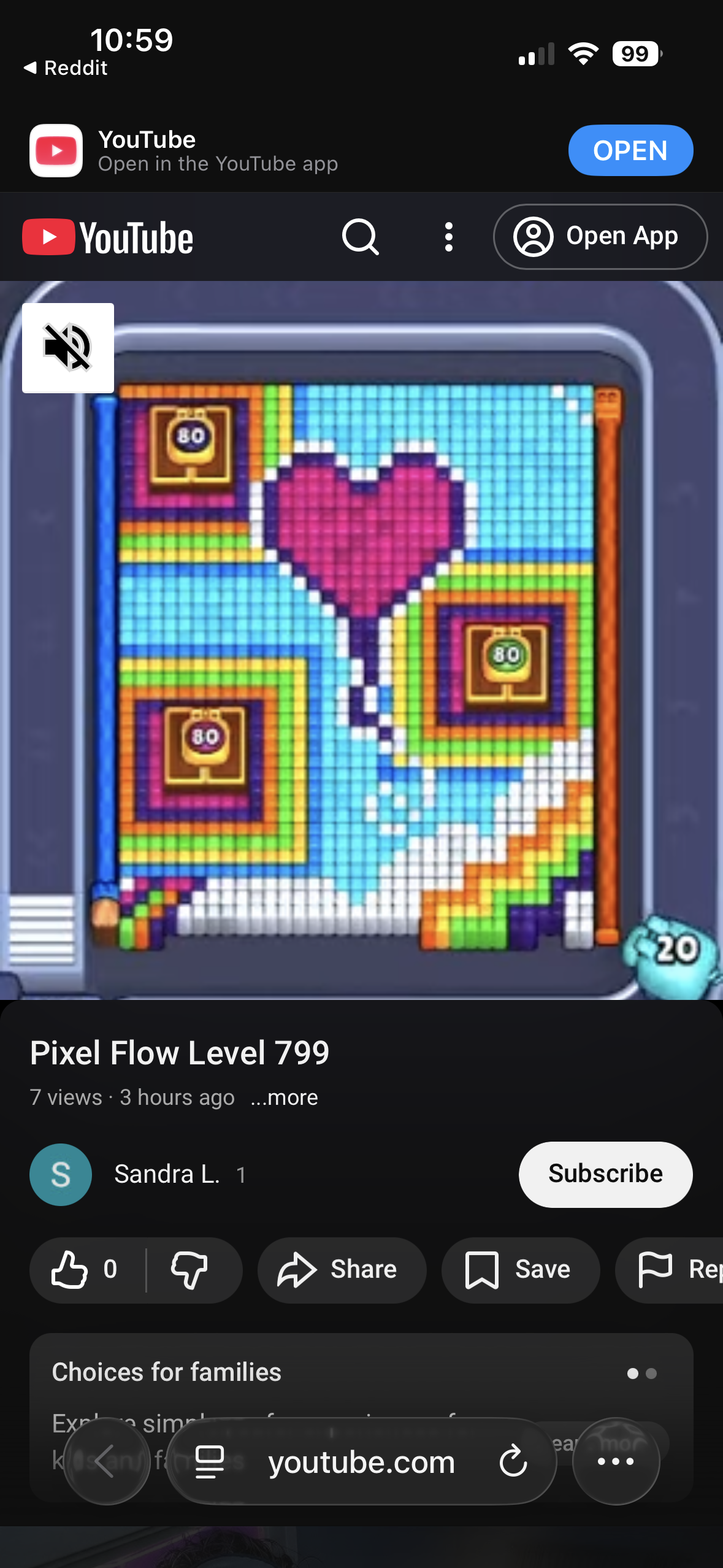723x1568 pixels.
Task: Reload the youtube.com page
Action: point(513,1461)
